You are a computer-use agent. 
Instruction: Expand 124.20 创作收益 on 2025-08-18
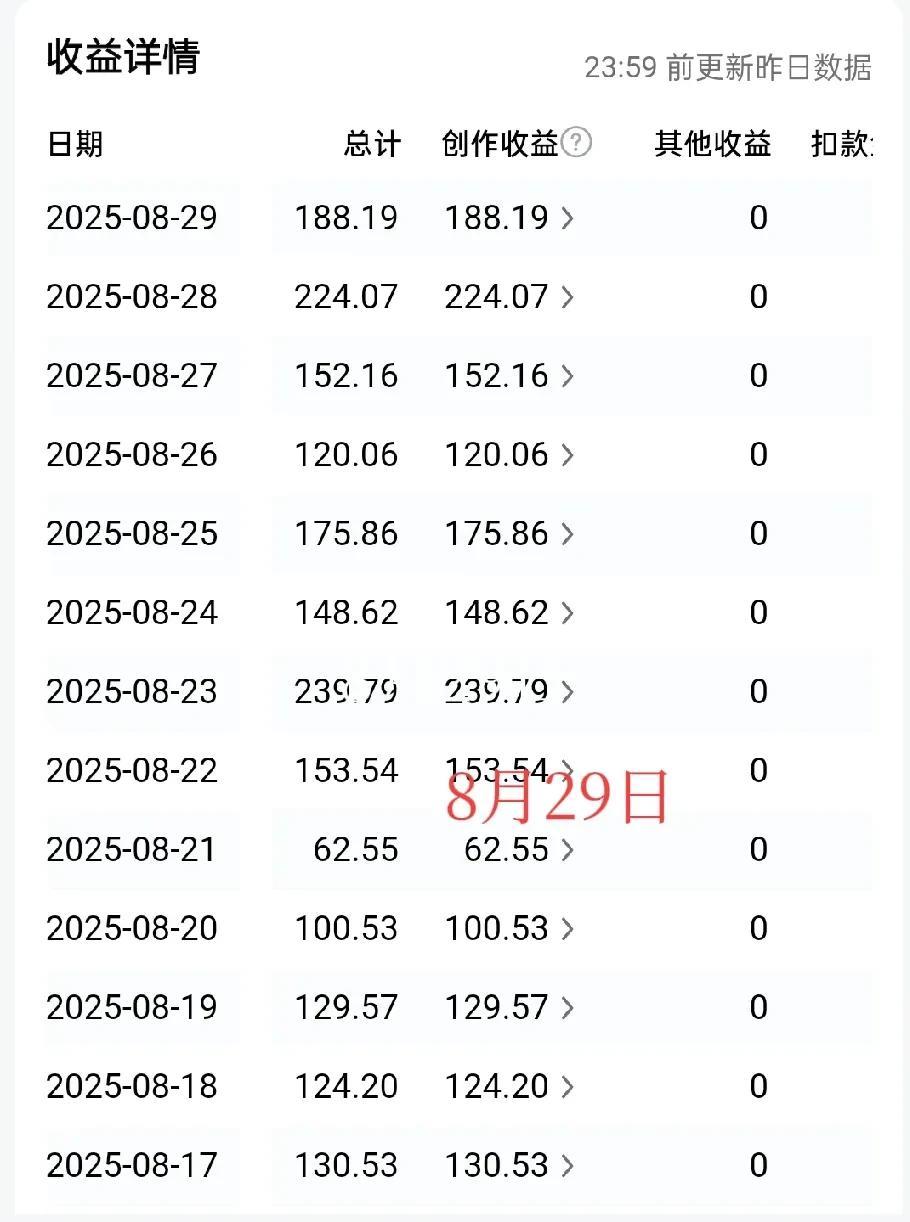tap(567, 1087)
